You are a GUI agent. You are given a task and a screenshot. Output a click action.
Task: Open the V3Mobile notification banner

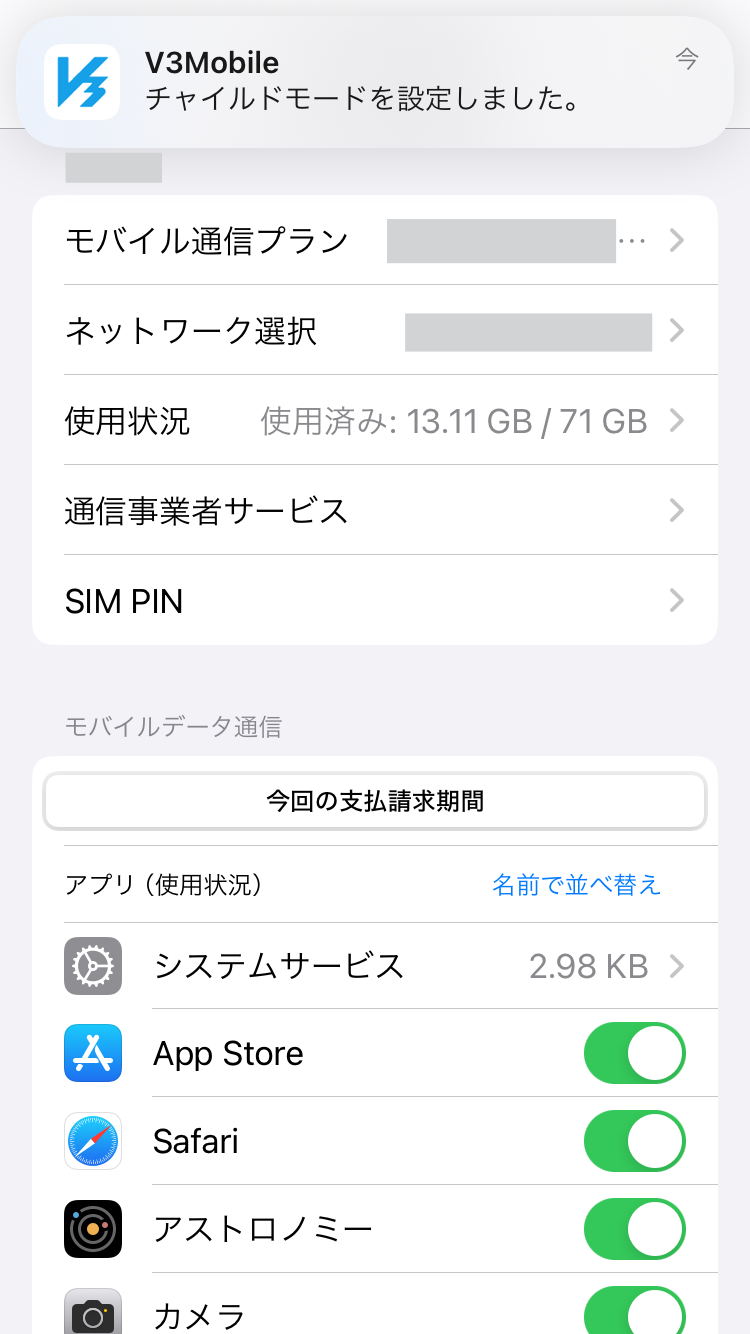point(374,82)
